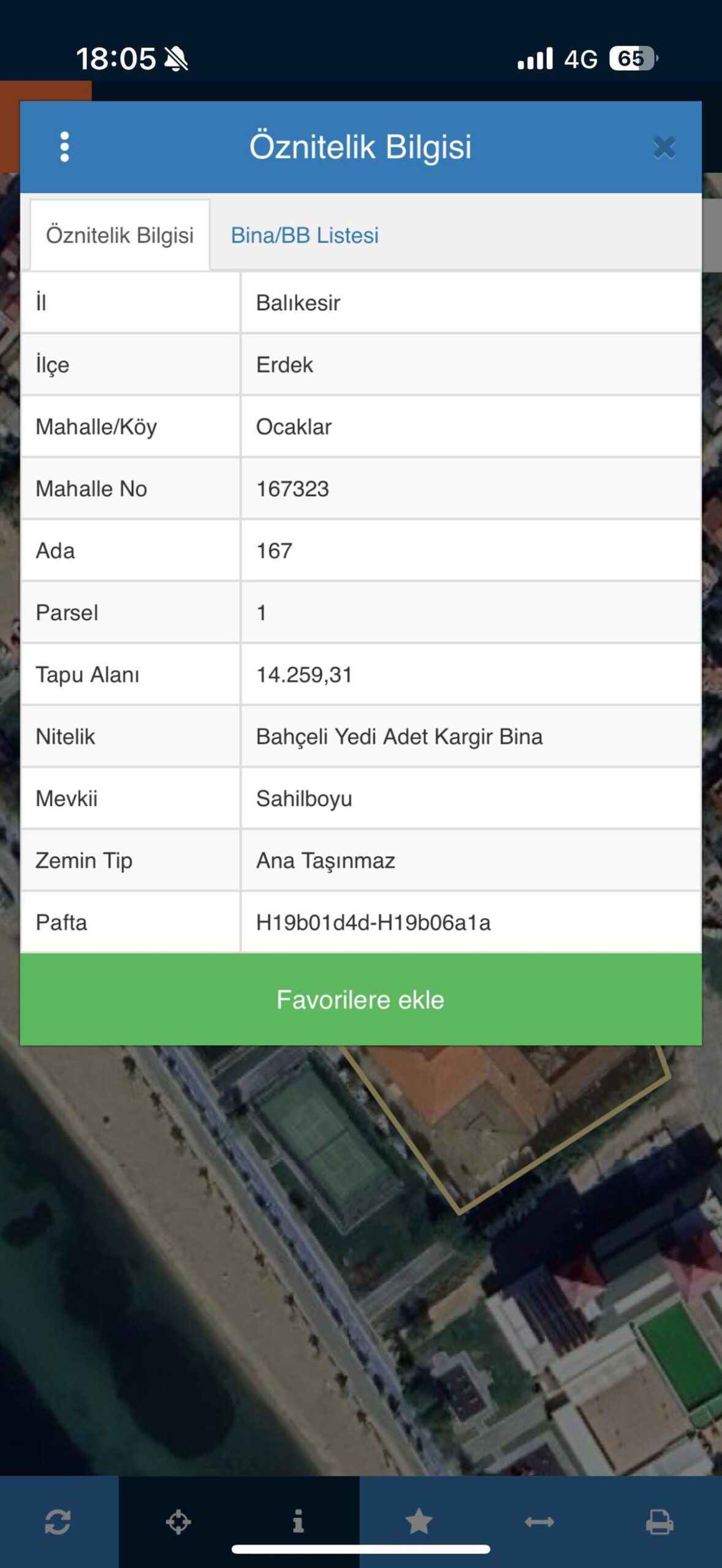
Task: Select the Öznitelik Bilgisi tab
Action: coord(120,235)
